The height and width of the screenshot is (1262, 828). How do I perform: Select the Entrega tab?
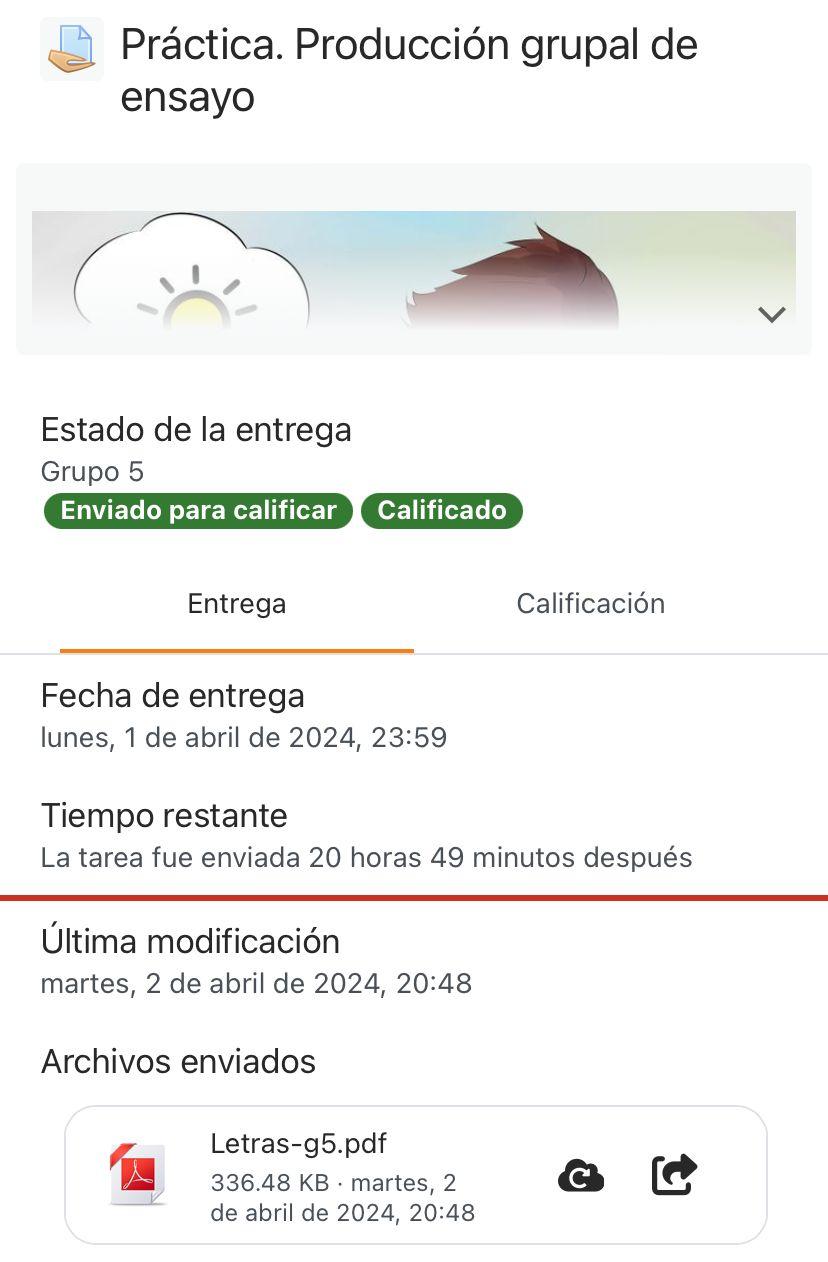point(237,603)
